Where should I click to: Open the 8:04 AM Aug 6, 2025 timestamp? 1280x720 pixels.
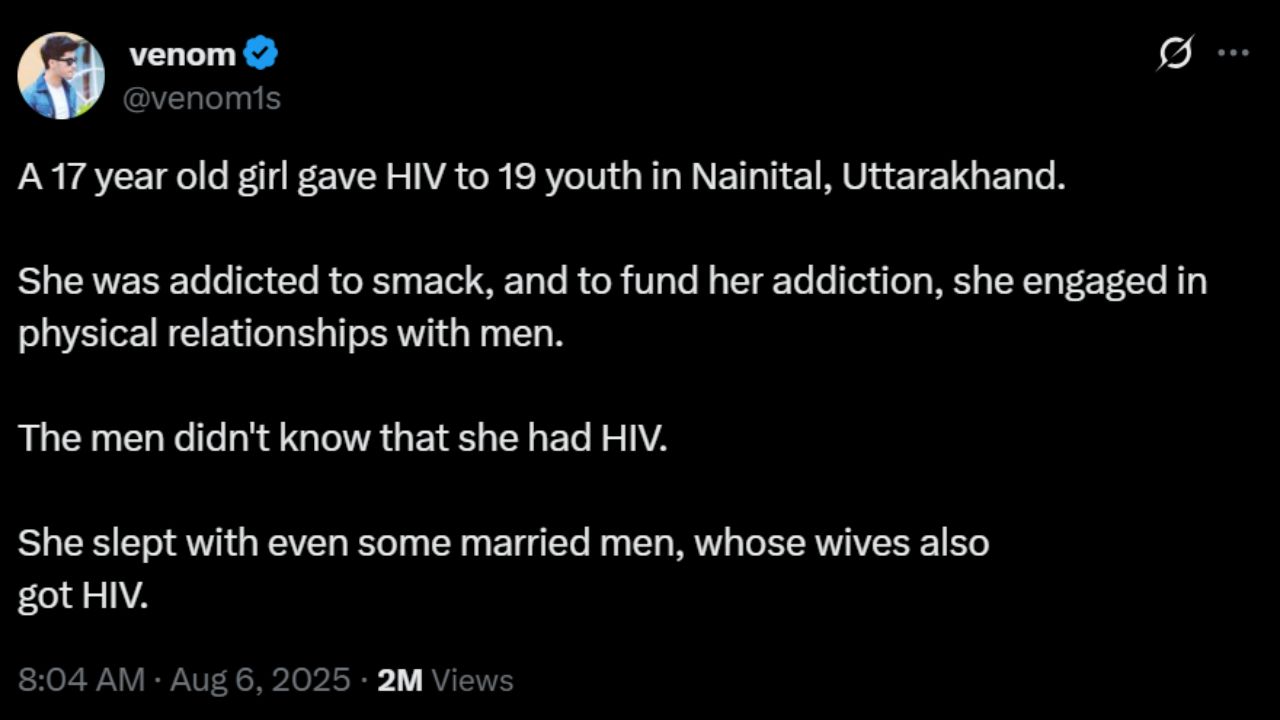[184, 680]
